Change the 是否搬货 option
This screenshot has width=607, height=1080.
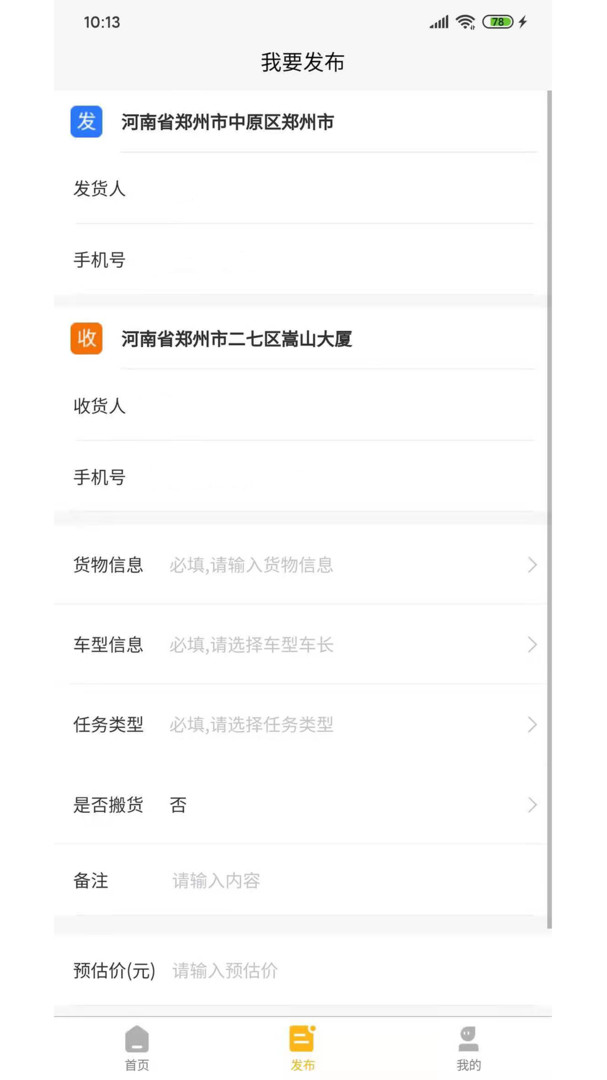point(302,804)
